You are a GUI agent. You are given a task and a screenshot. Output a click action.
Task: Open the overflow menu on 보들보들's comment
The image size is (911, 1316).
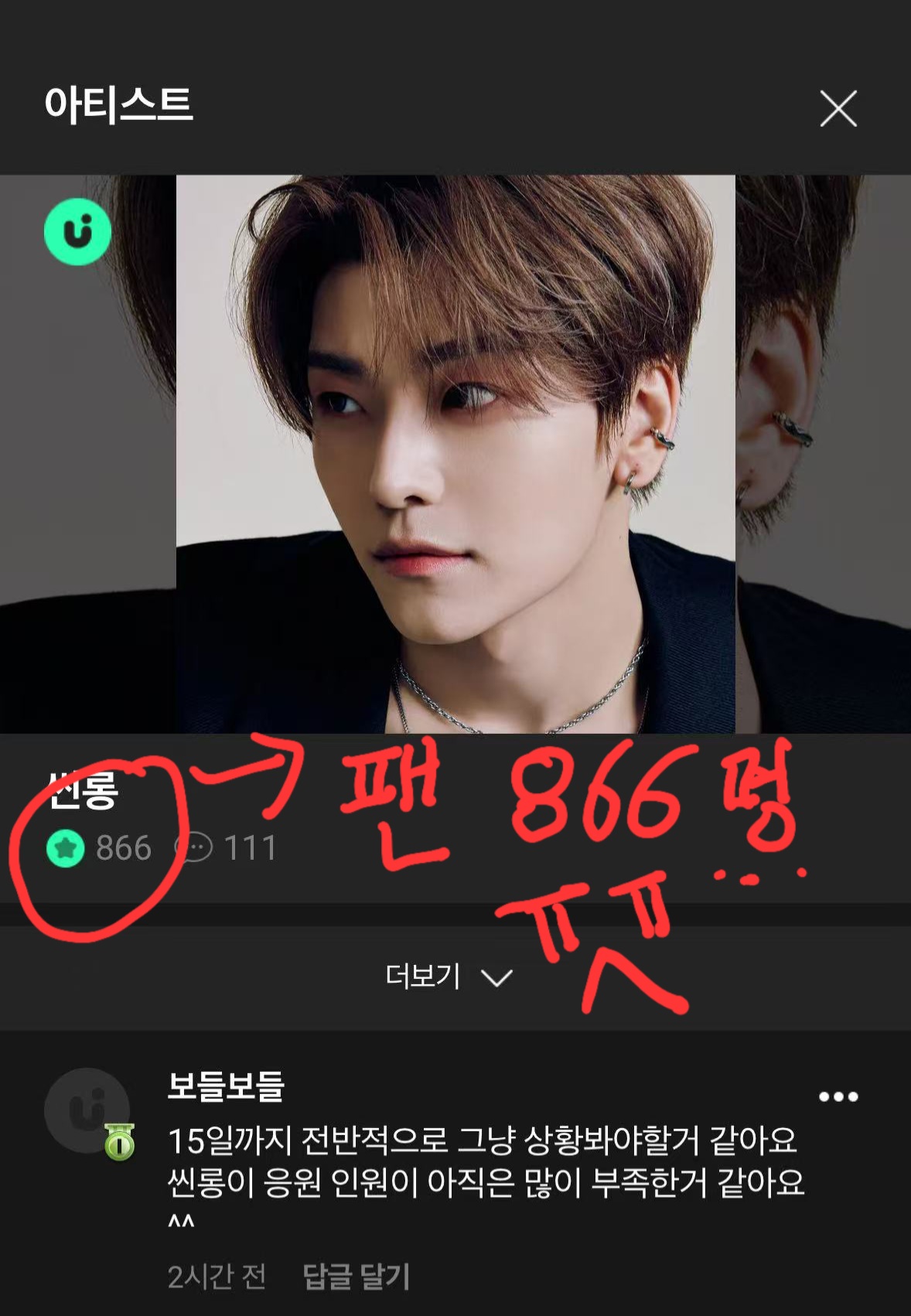(838, 1096)
